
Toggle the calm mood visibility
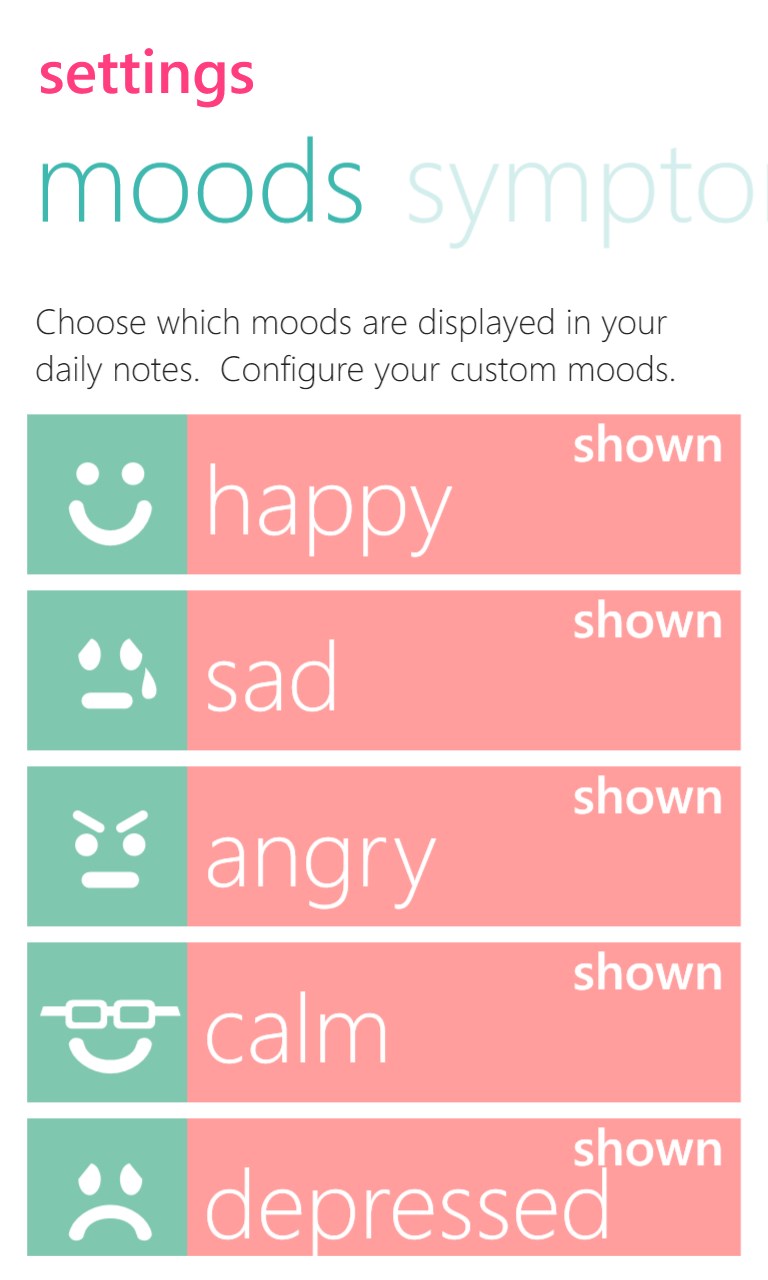tap(463, 1022)
